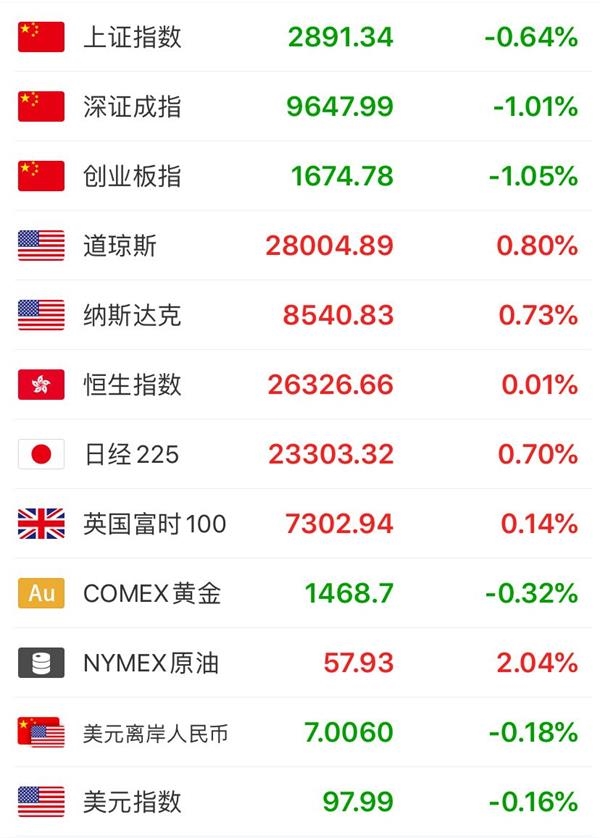Image resolution: width=600 pixels, height=838 pixels.
Task: Open the 上证指数 index row
Action: pos(132,38)
